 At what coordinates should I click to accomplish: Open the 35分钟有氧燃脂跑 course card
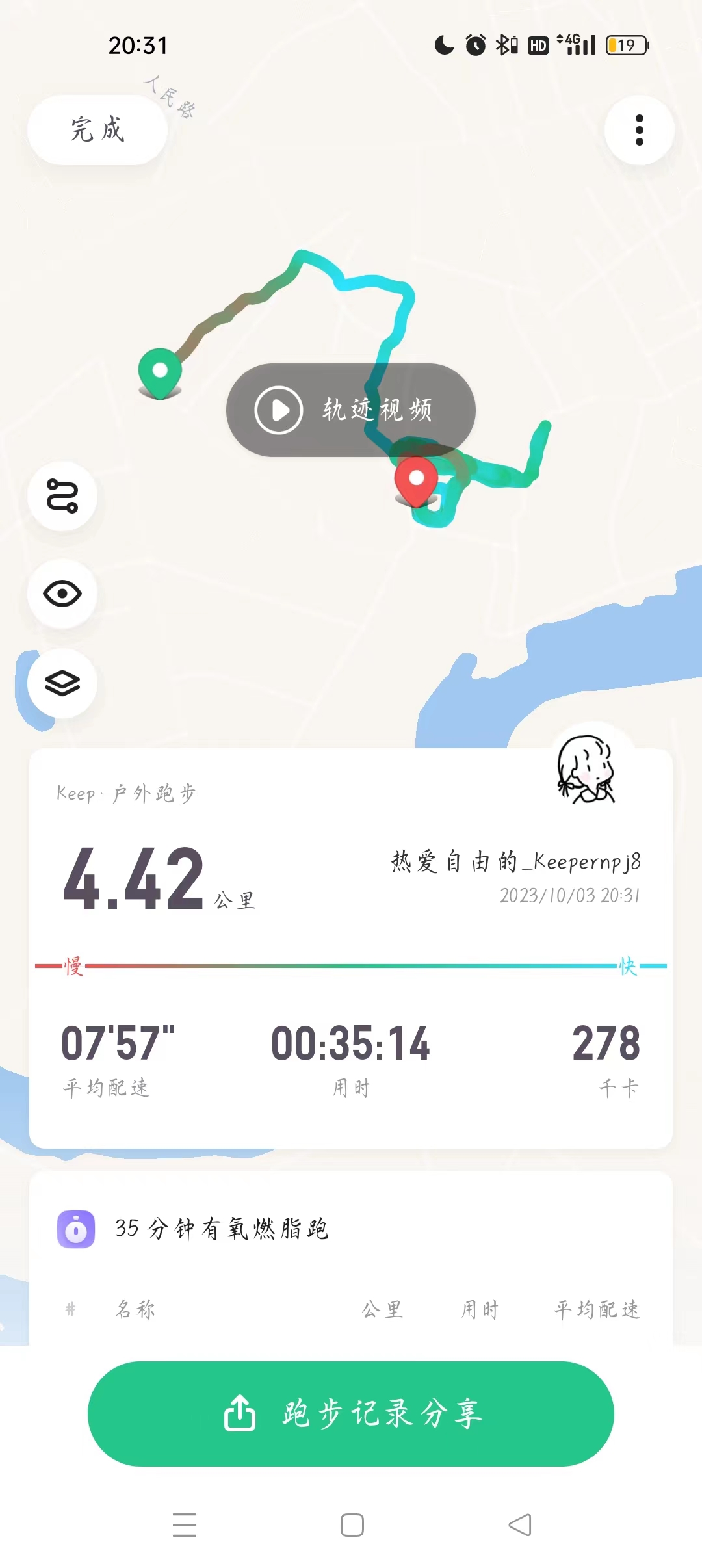coord(221,1229)
